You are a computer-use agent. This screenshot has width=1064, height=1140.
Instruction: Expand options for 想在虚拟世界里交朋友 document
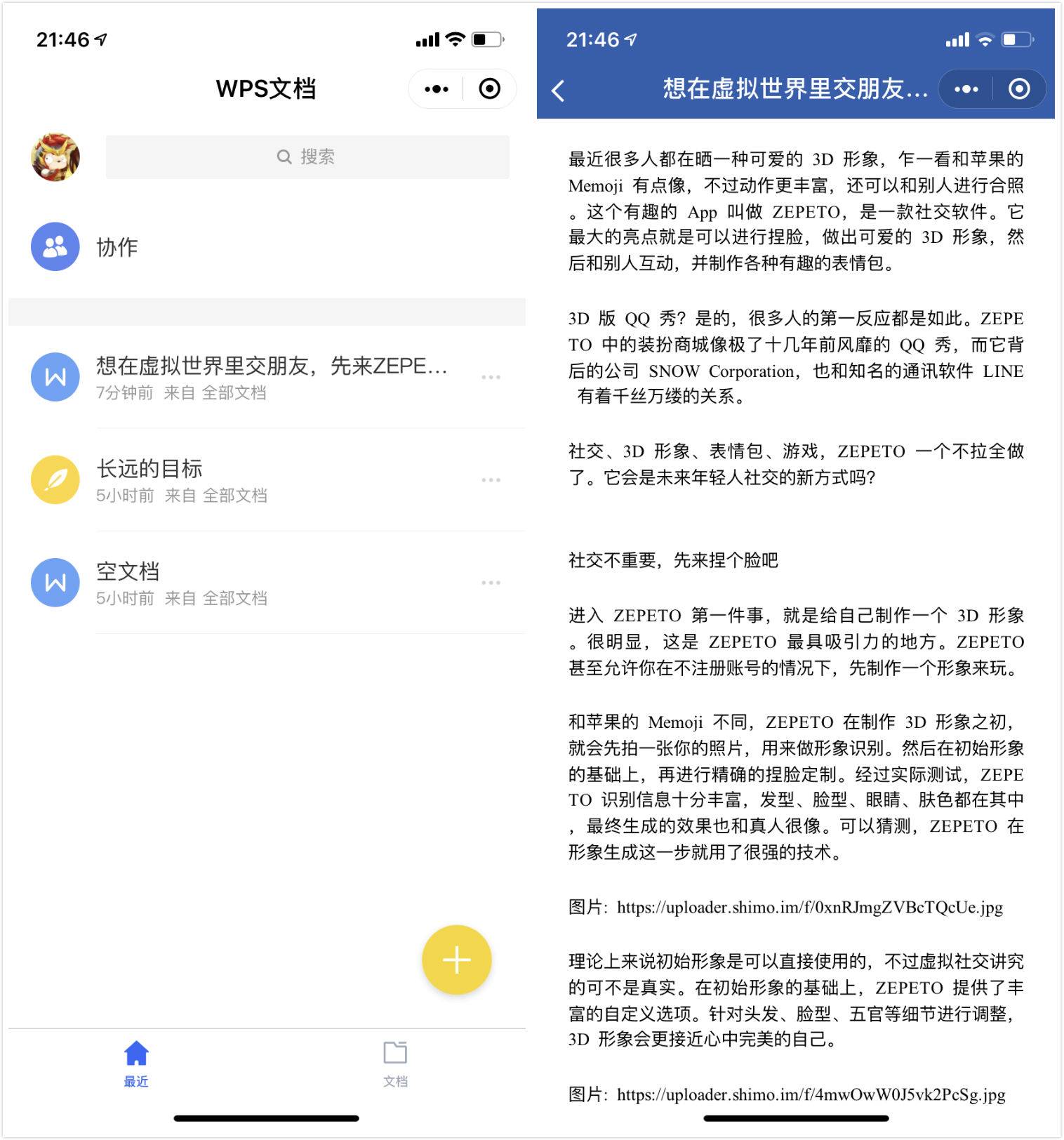(x=492, y=376)
